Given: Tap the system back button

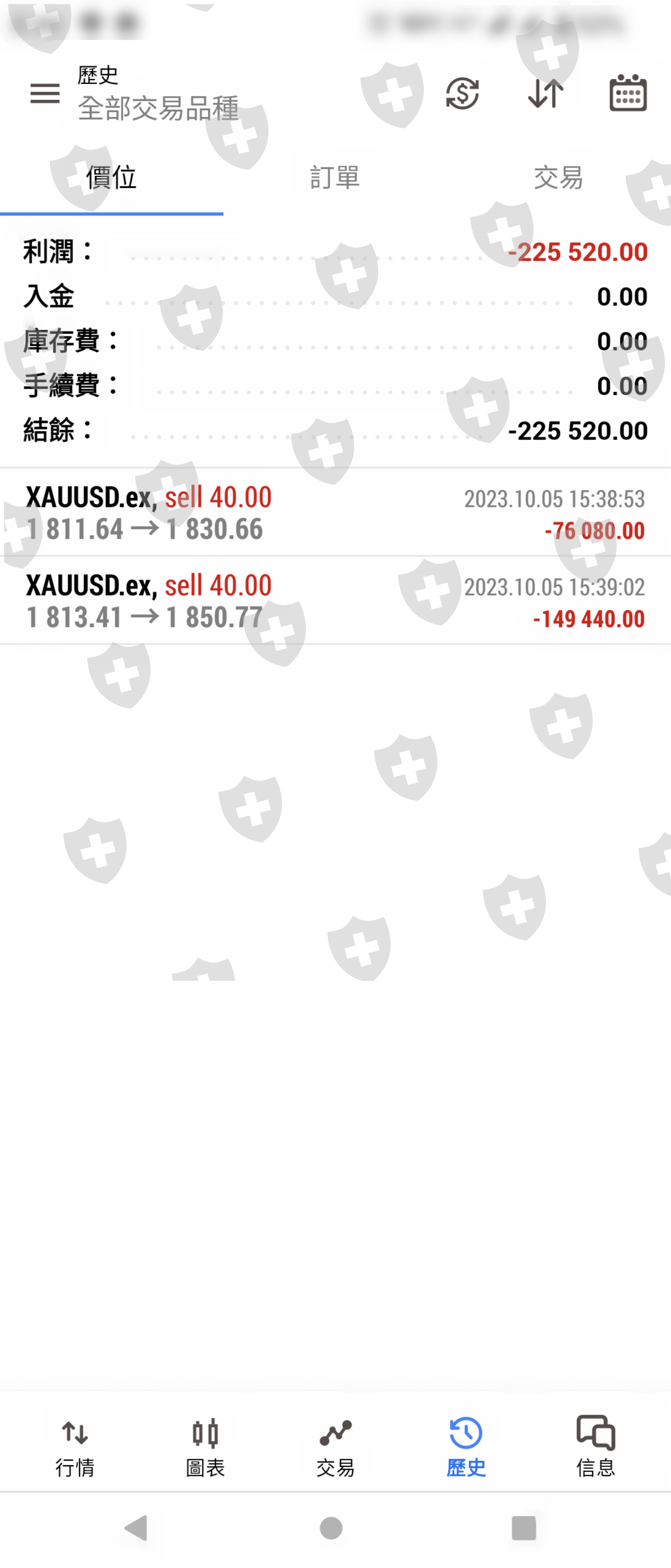Looking at the screenshot, I should pyautogui.click(x=137, y=1528).
